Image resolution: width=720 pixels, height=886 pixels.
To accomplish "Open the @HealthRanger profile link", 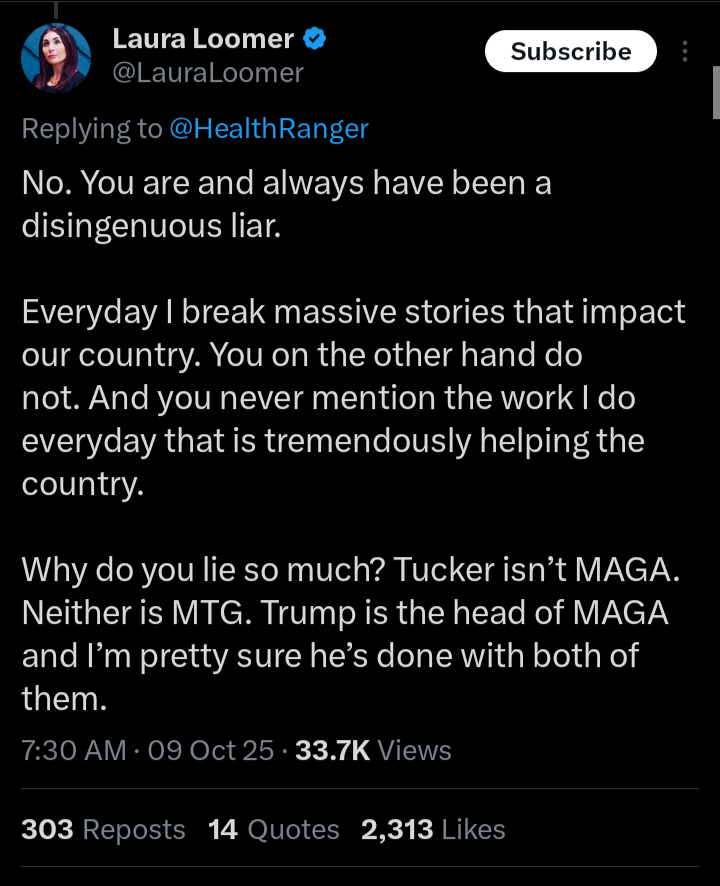I will [270, 128].
